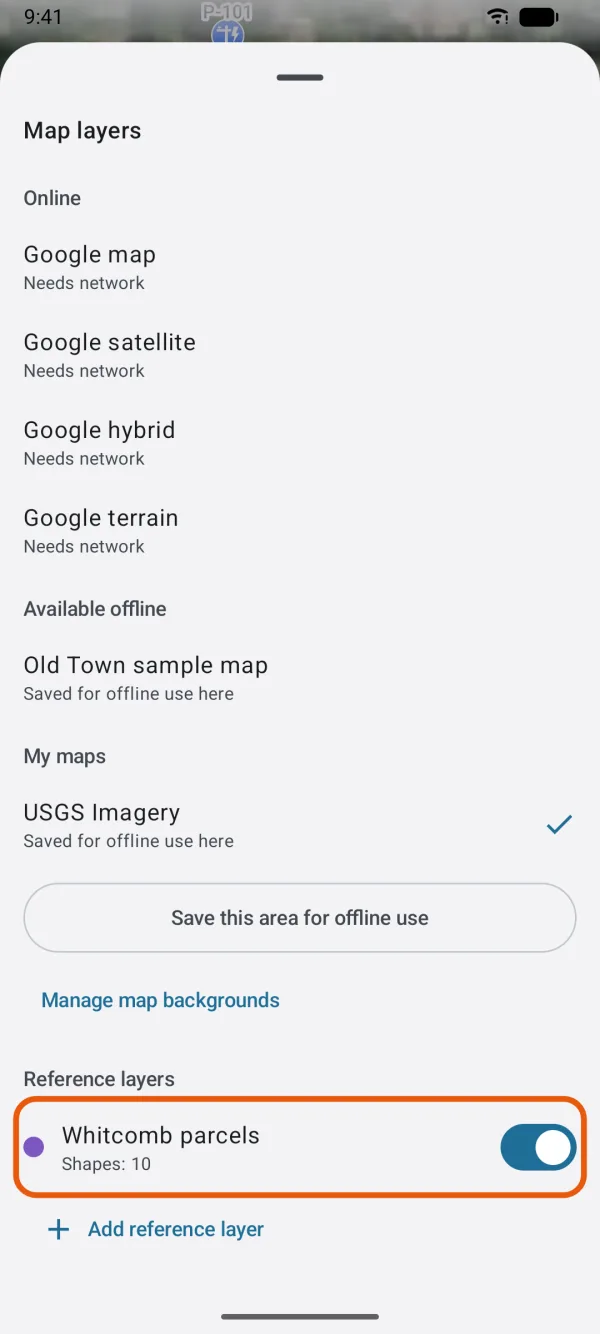This screenshot has height=1334, width=600.
Task: Disable the Whitcomb parcels layer switch
Action: [x=538, y=1147]
